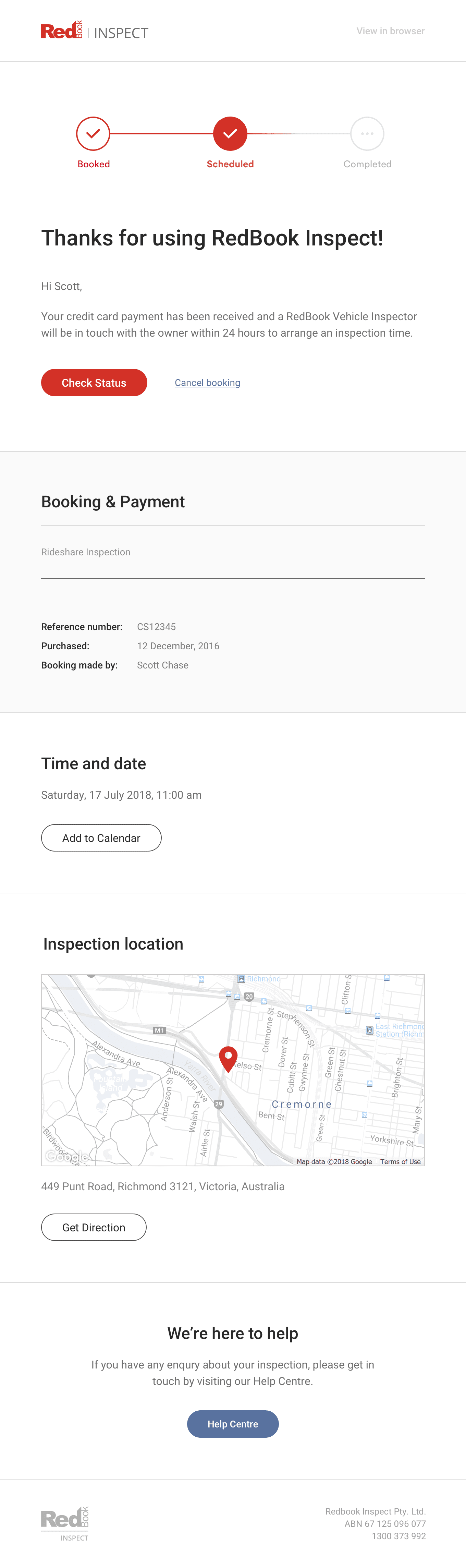Open the inspection location map

click(232, 1070)
